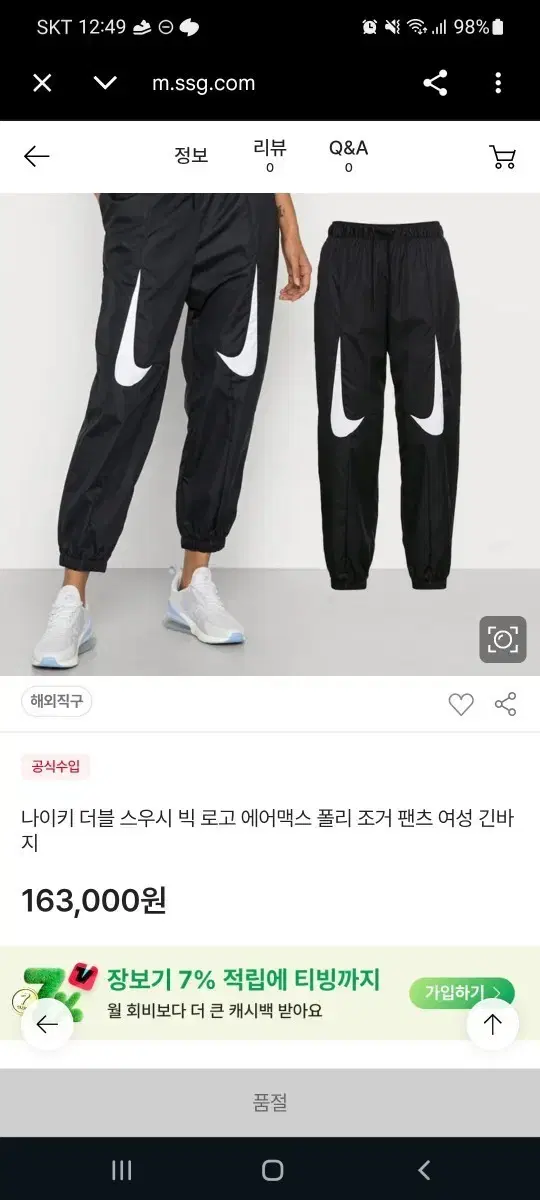This screenshot has height=1200, width=540.
Task: Switch to the 리뷰 tab
Action: click(270, 156)
